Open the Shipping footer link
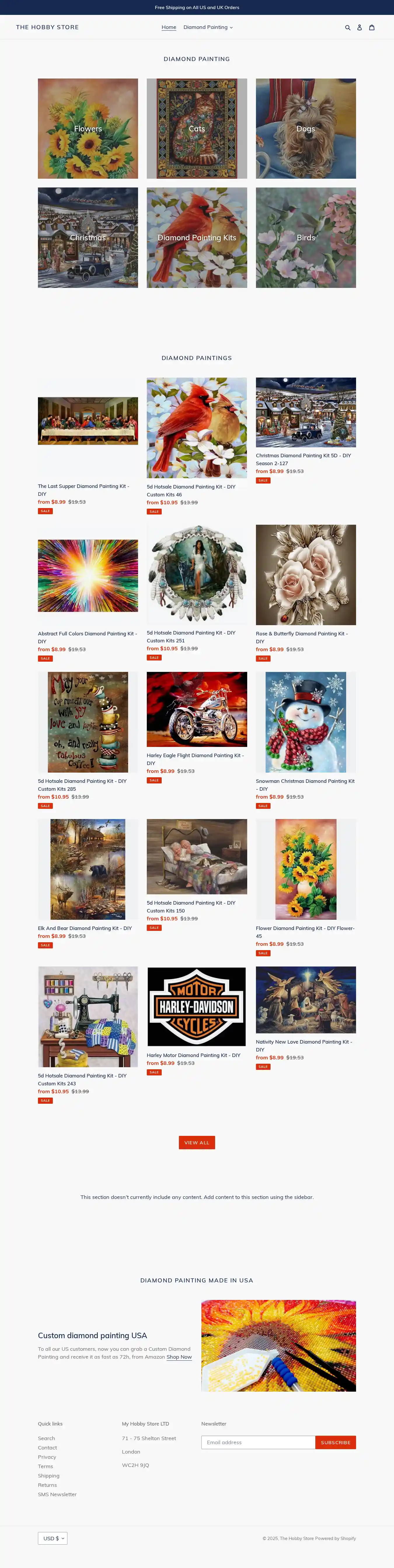This screenshot has height=1568, width=394. tap(49, 1475)
